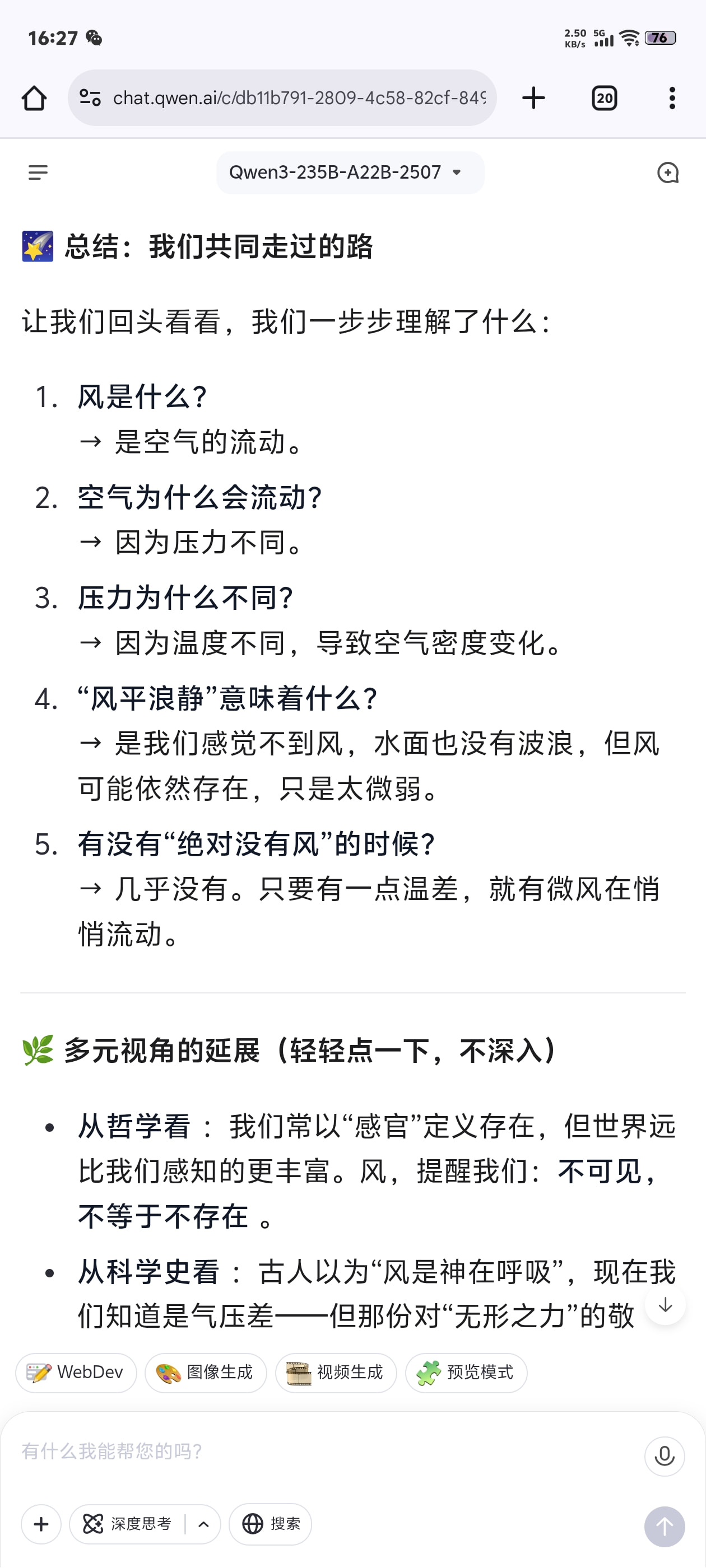Open the browser overflow menu
The height and width of the screenshot is (1568, 706).
click(x=672, y=98)
